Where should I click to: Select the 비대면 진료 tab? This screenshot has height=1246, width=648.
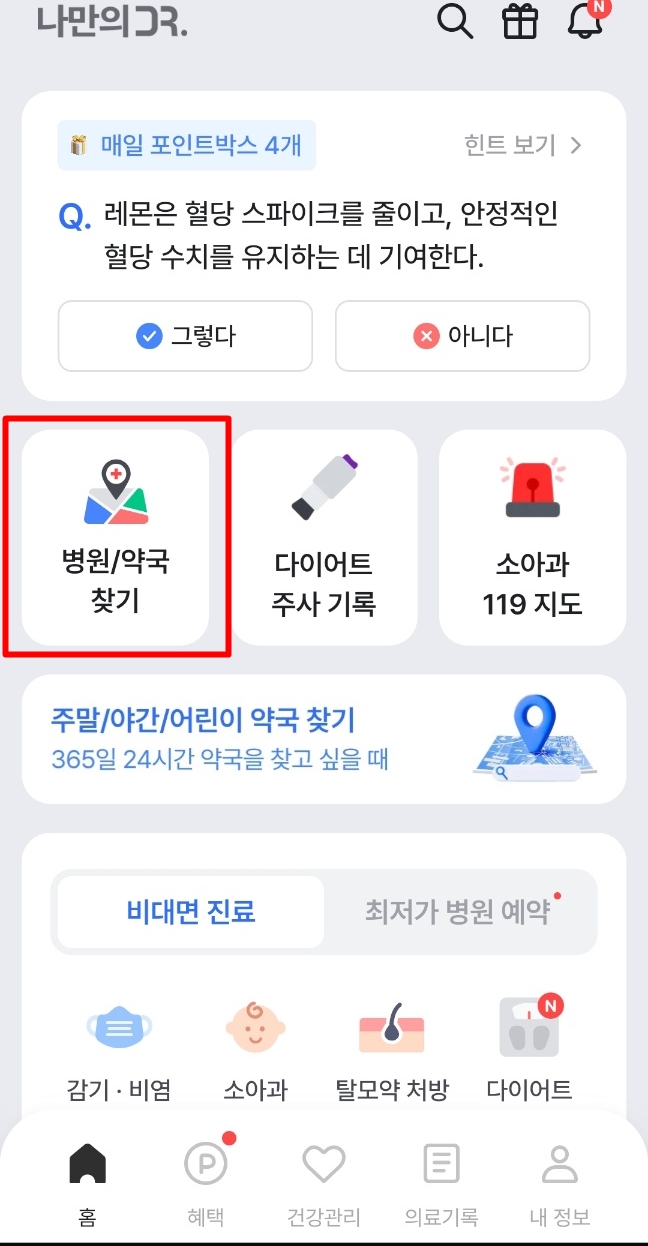point(191,912)
